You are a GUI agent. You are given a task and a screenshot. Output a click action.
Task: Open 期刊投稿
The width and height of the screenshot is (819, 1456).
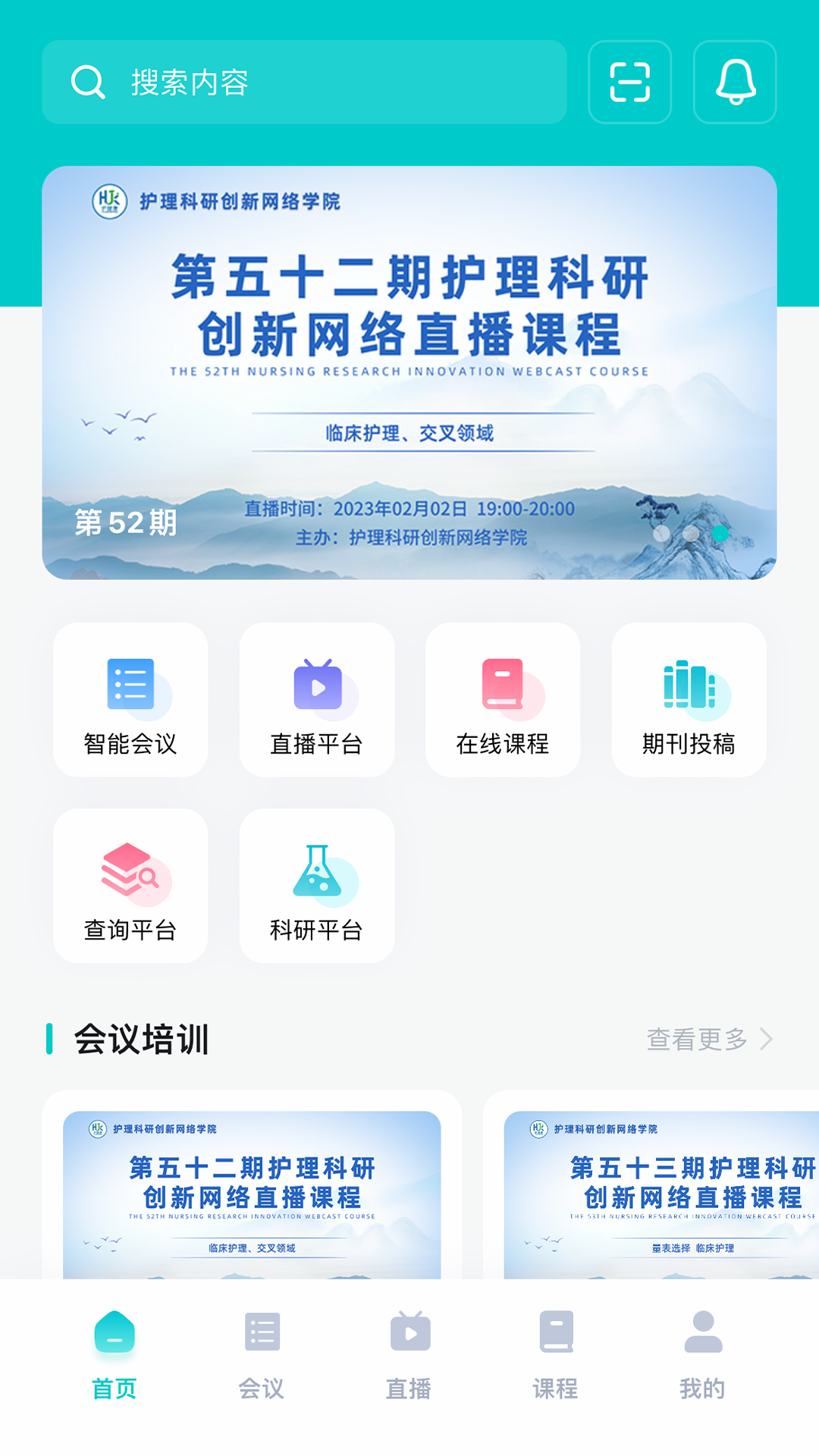[x=689, y=699]
